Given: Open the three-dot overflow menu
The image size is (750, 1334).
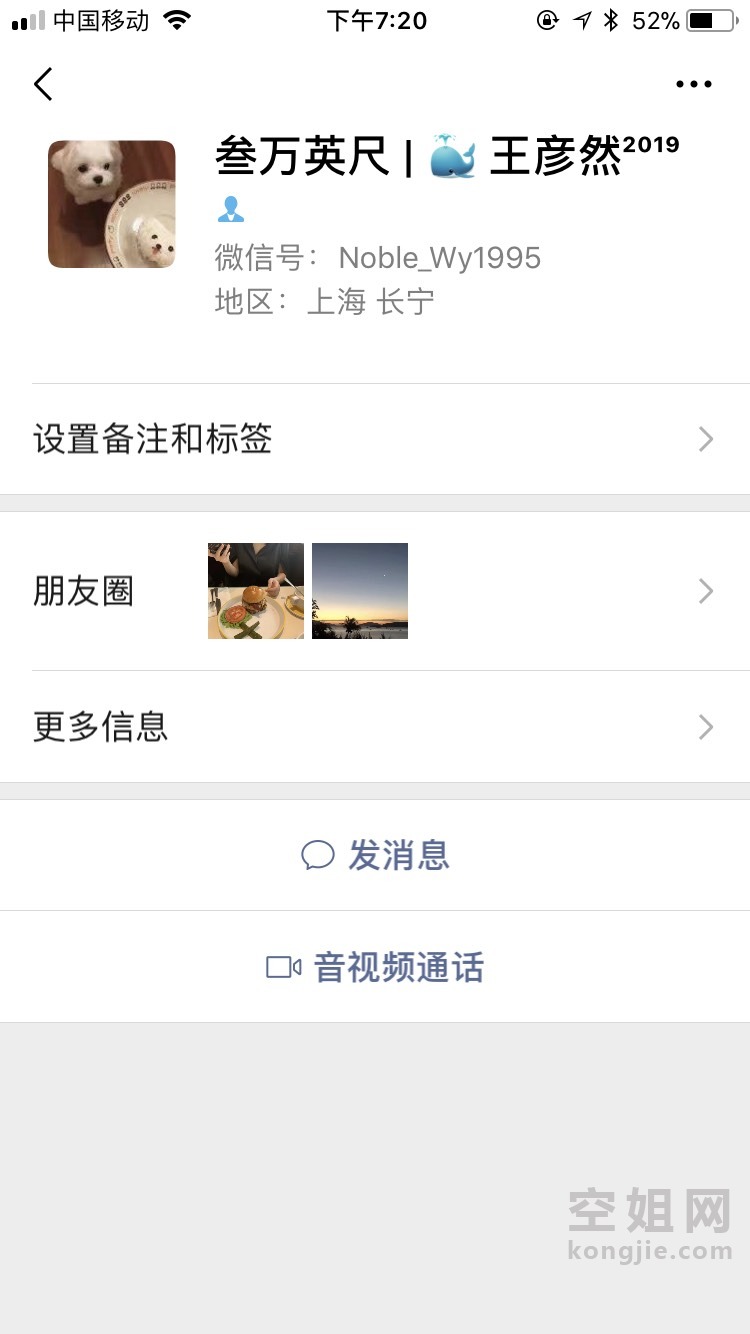Looking at the screenshot, I should 693,85.
